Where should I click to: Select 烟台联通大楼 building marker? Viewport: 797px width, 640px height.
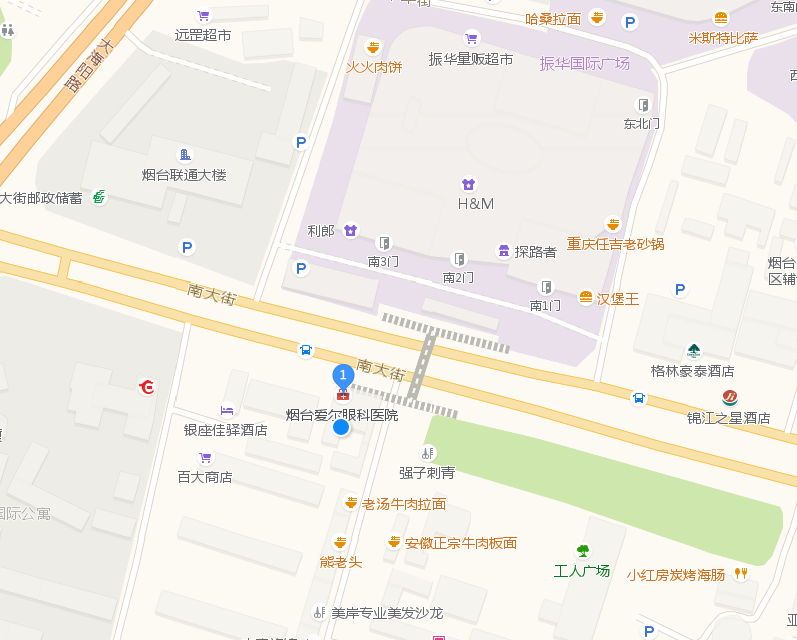click(x=184, y=154)
